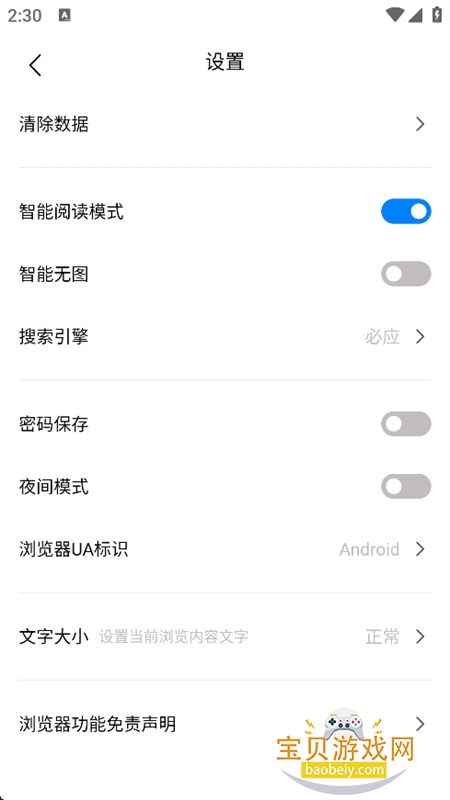
Task: Open the 搜索引擎 setting
Action: 225,337
